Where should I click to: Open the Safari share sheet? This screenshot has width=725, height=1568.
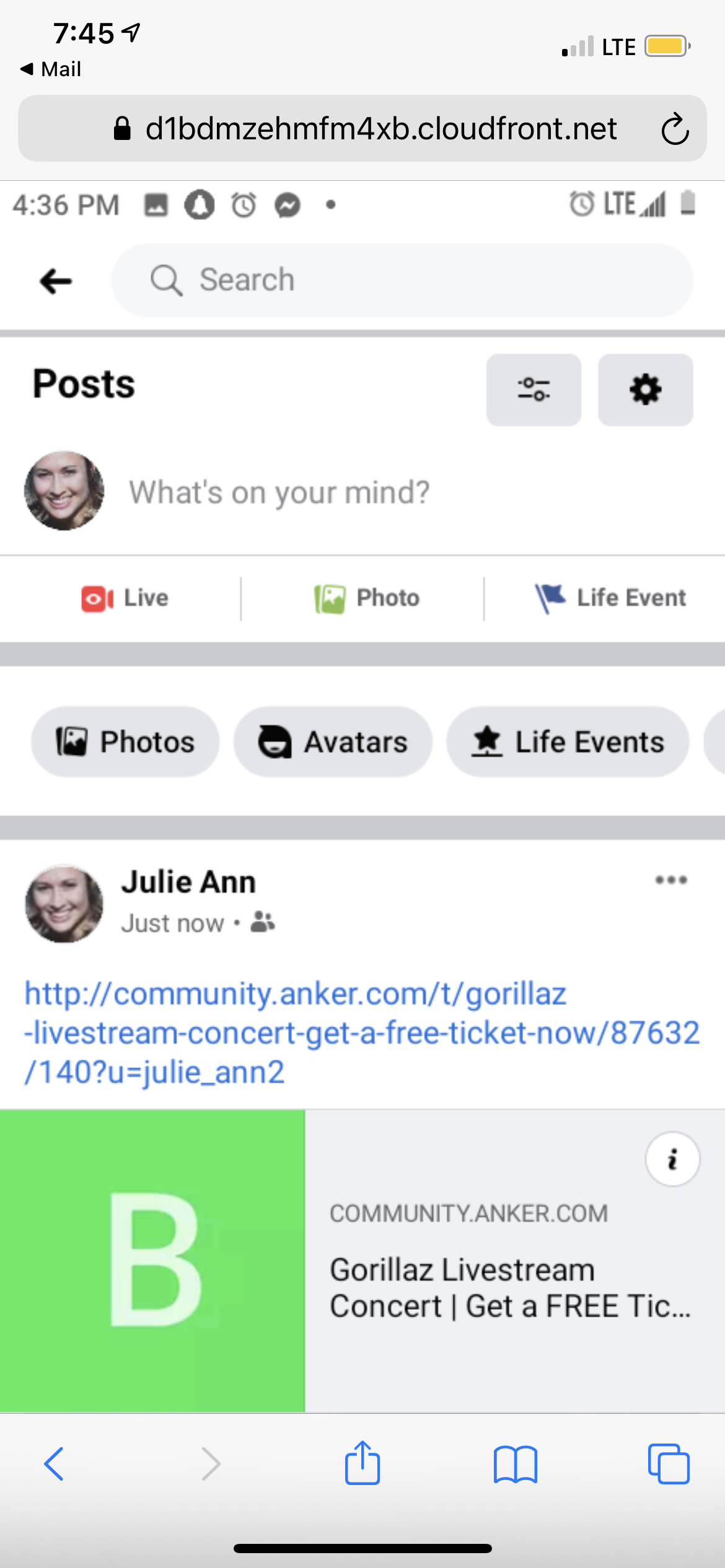pyautogui.click(x=362, y=1463)
